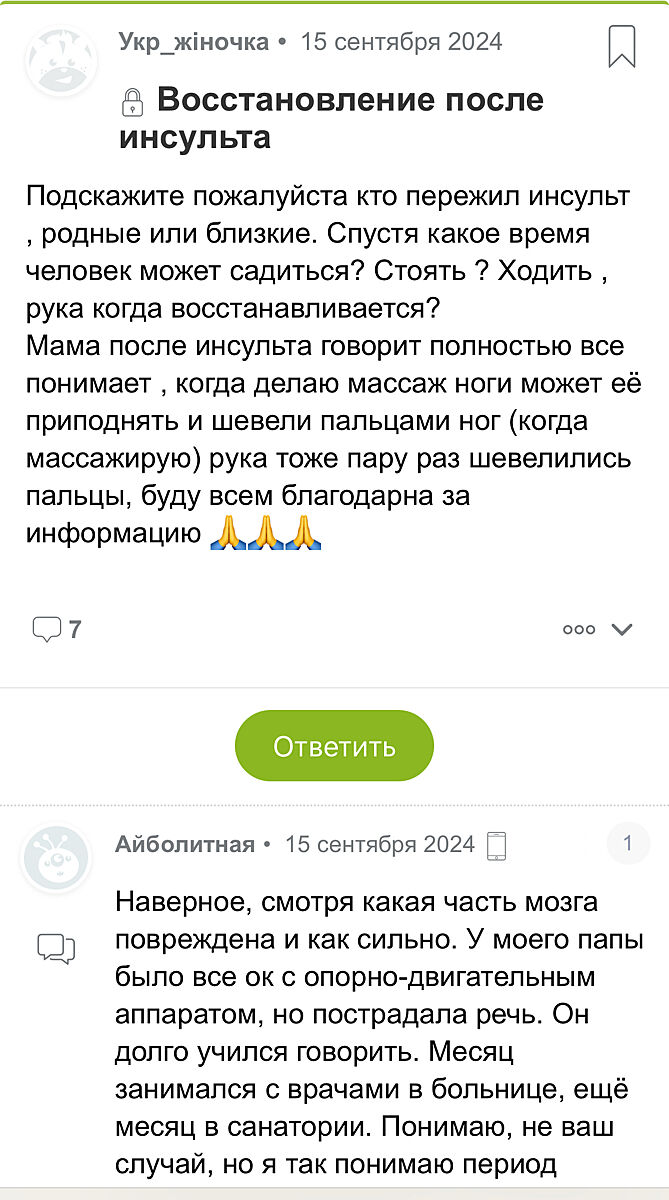
Task: Open Айболитная's profile name
Action: (x=185, y=844)
